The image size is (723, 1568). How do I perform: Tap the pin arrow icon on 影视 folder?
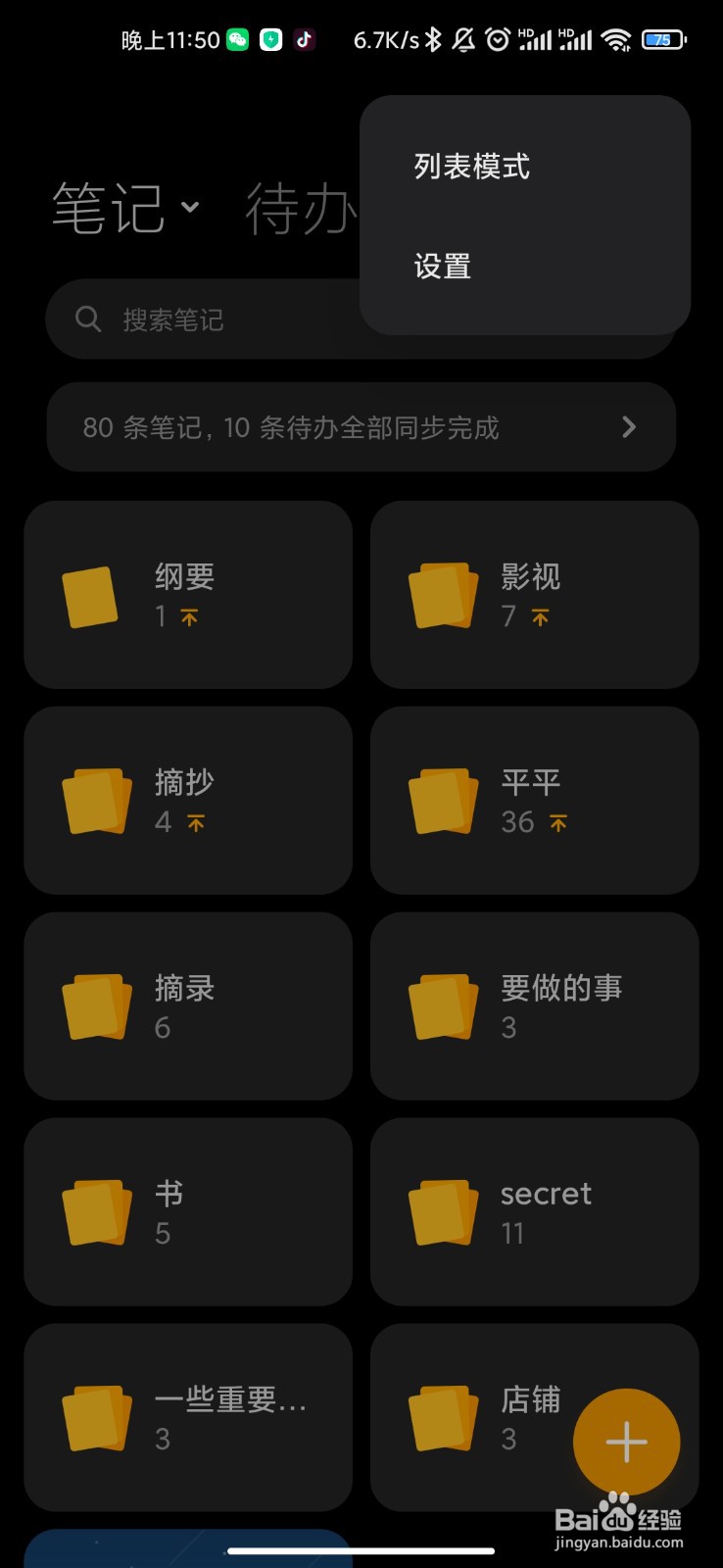point(538,615)
